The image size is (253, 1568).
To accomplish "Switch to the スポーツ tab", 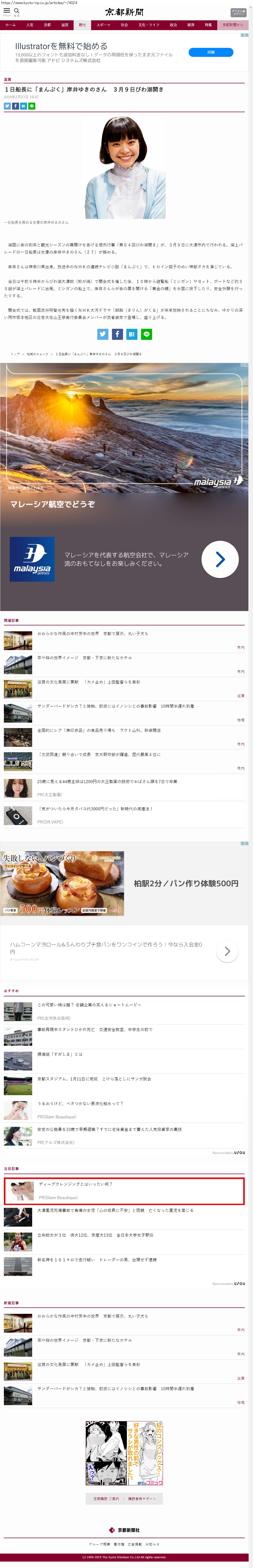I will click(x=104, y=25).
